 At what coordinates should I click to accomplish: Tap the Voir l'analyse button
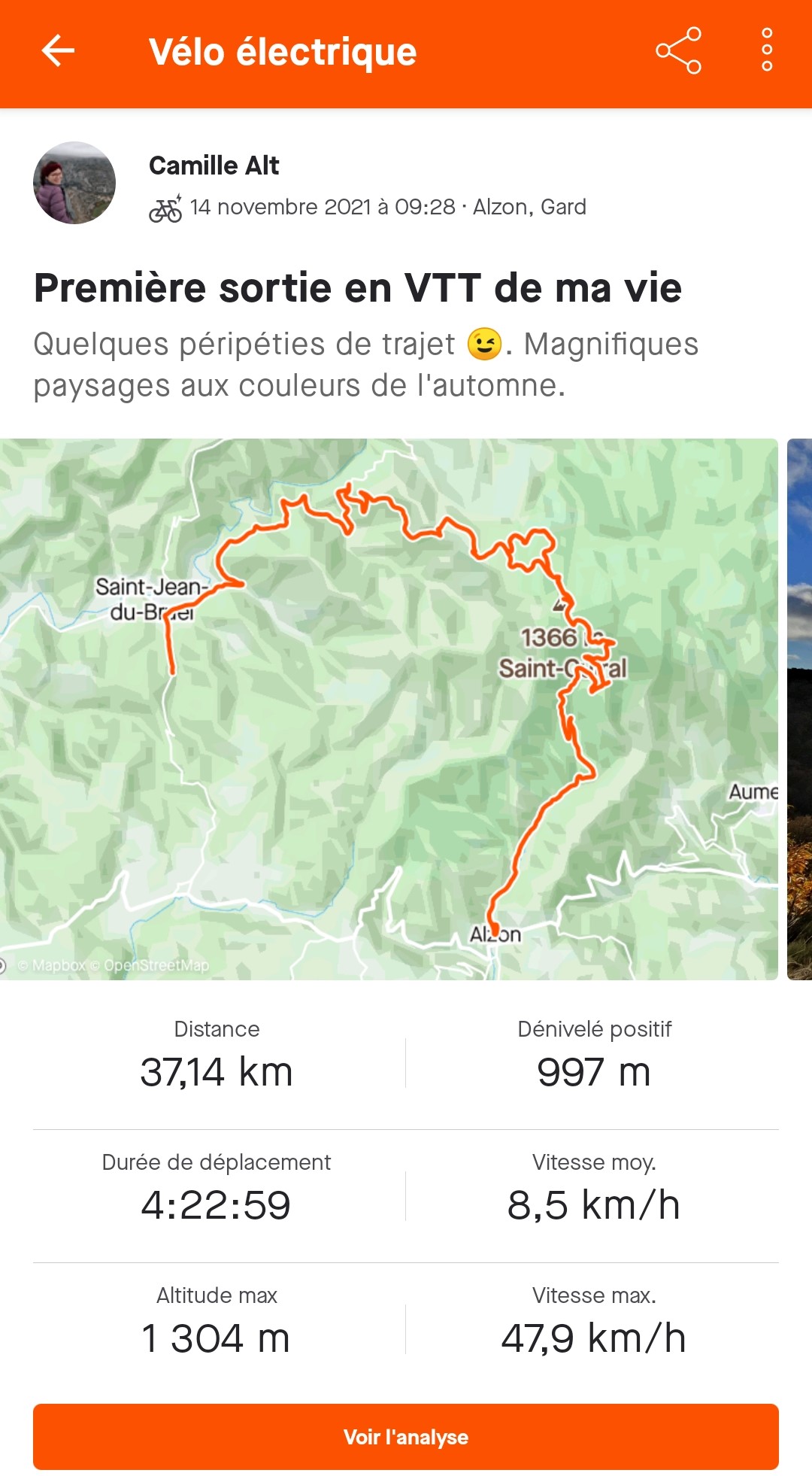point(406,1436)
